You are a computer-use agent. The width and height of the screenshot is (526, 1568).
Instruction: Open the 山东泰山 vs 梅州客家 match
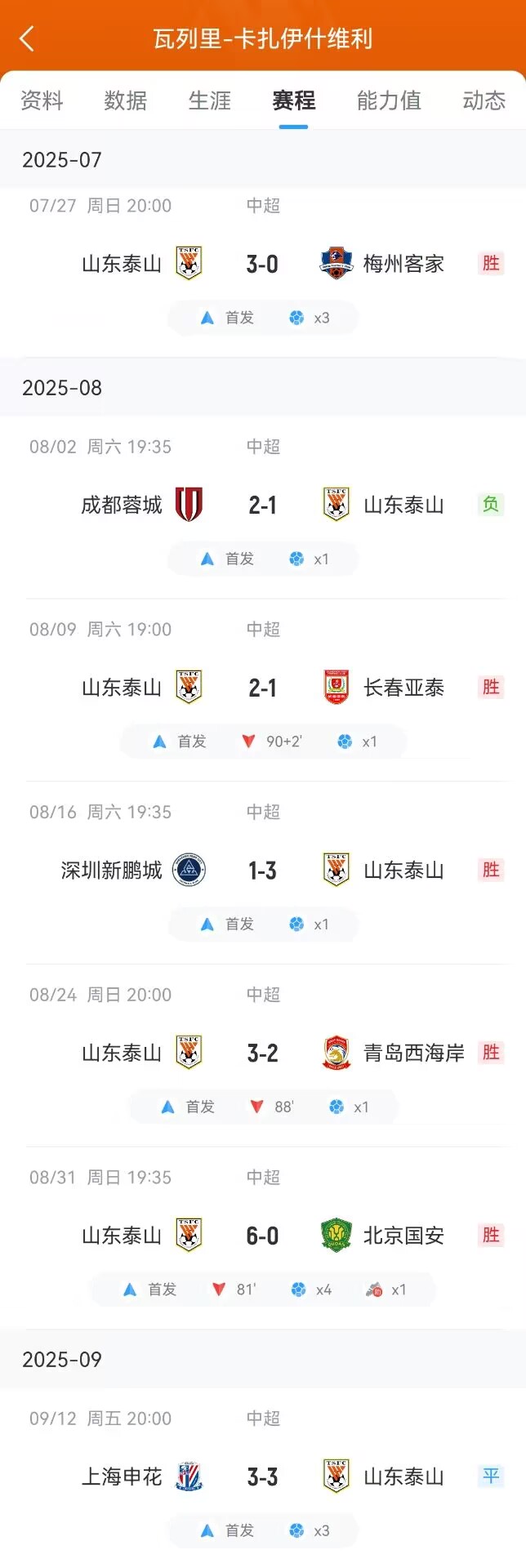(262, 264)
